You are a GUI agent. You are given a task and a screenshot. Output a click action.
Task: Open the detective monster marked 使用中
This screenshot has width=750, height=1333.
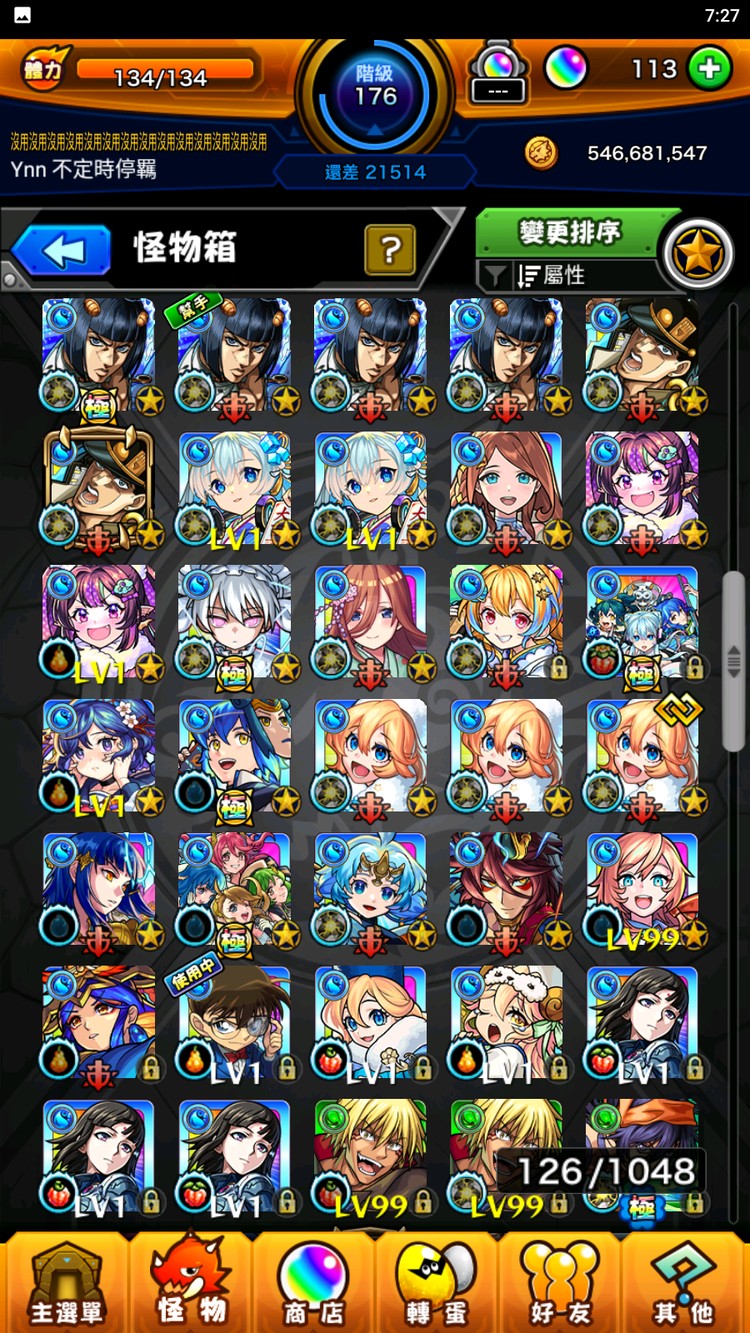pos(235,1022)
